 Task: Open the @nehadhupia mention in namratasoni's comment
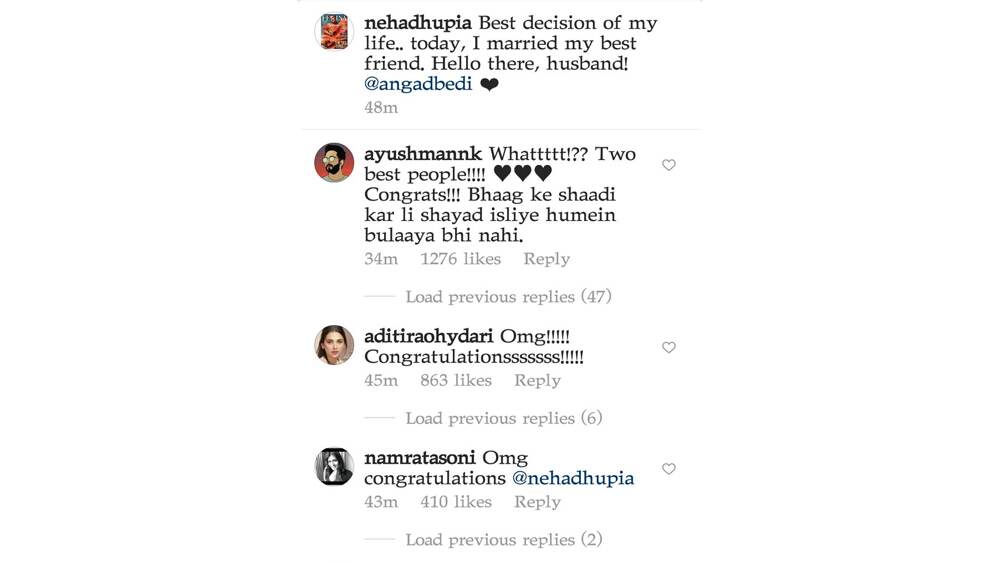click(x=573, y=479)
